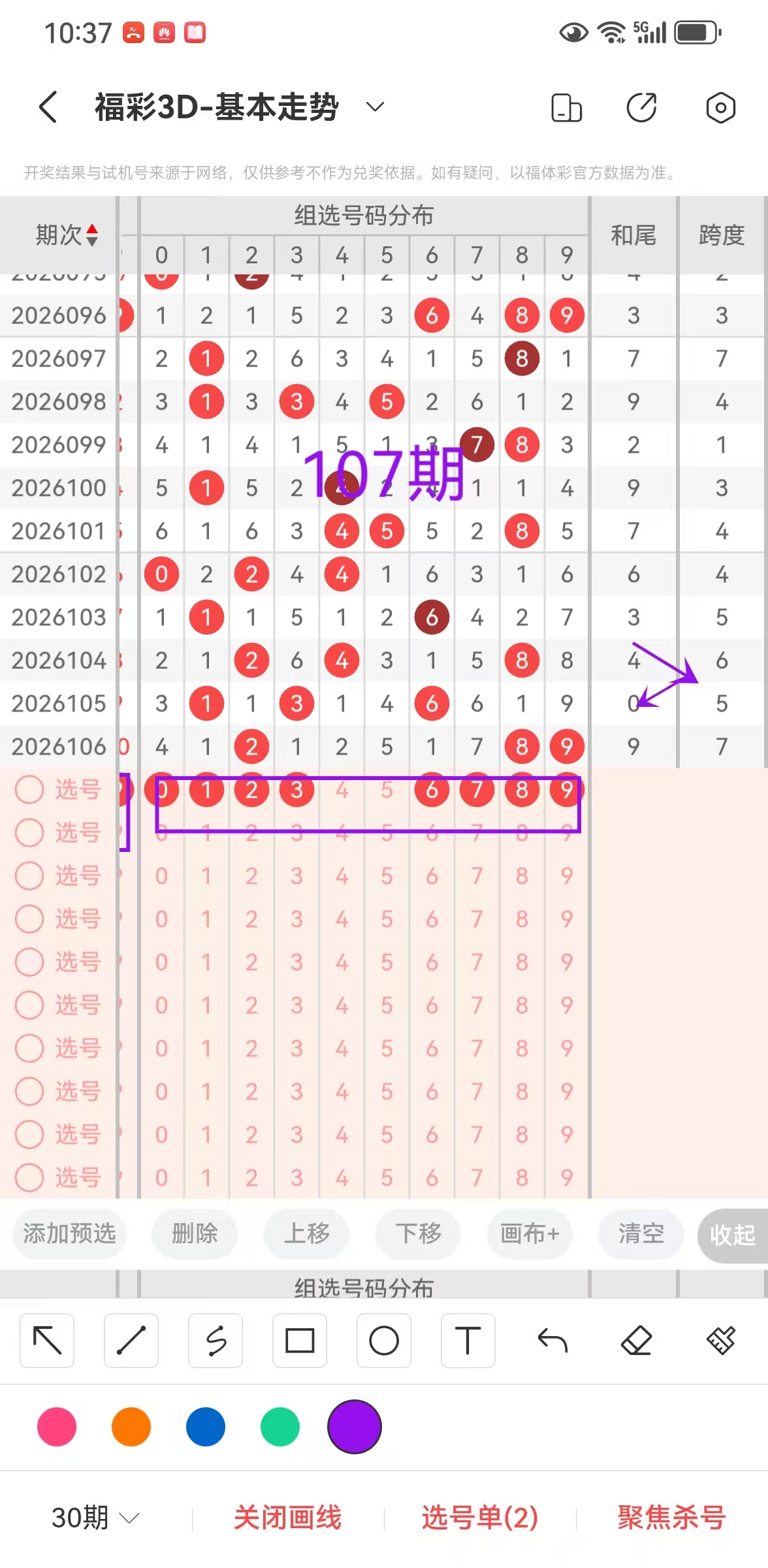Go back with the top-left arrow
Viewport: 768px width, 1568px height.
click(x=48, y=106)
